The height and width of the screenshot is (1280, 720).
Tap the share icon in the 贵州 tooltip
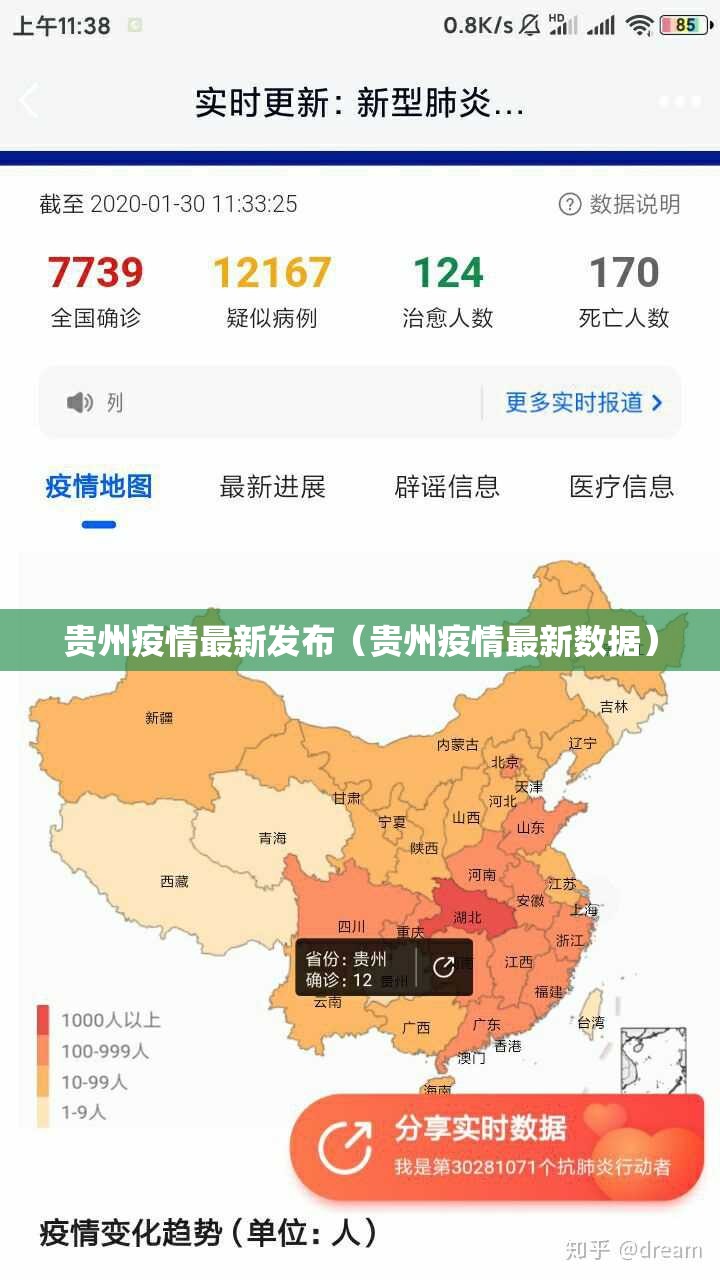click(443, 967)
